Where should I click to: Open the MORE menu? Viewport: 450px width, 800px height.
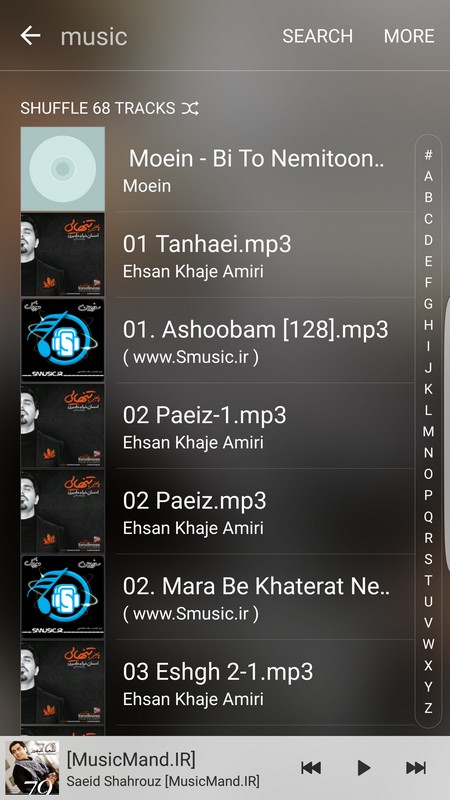[409, 36]
